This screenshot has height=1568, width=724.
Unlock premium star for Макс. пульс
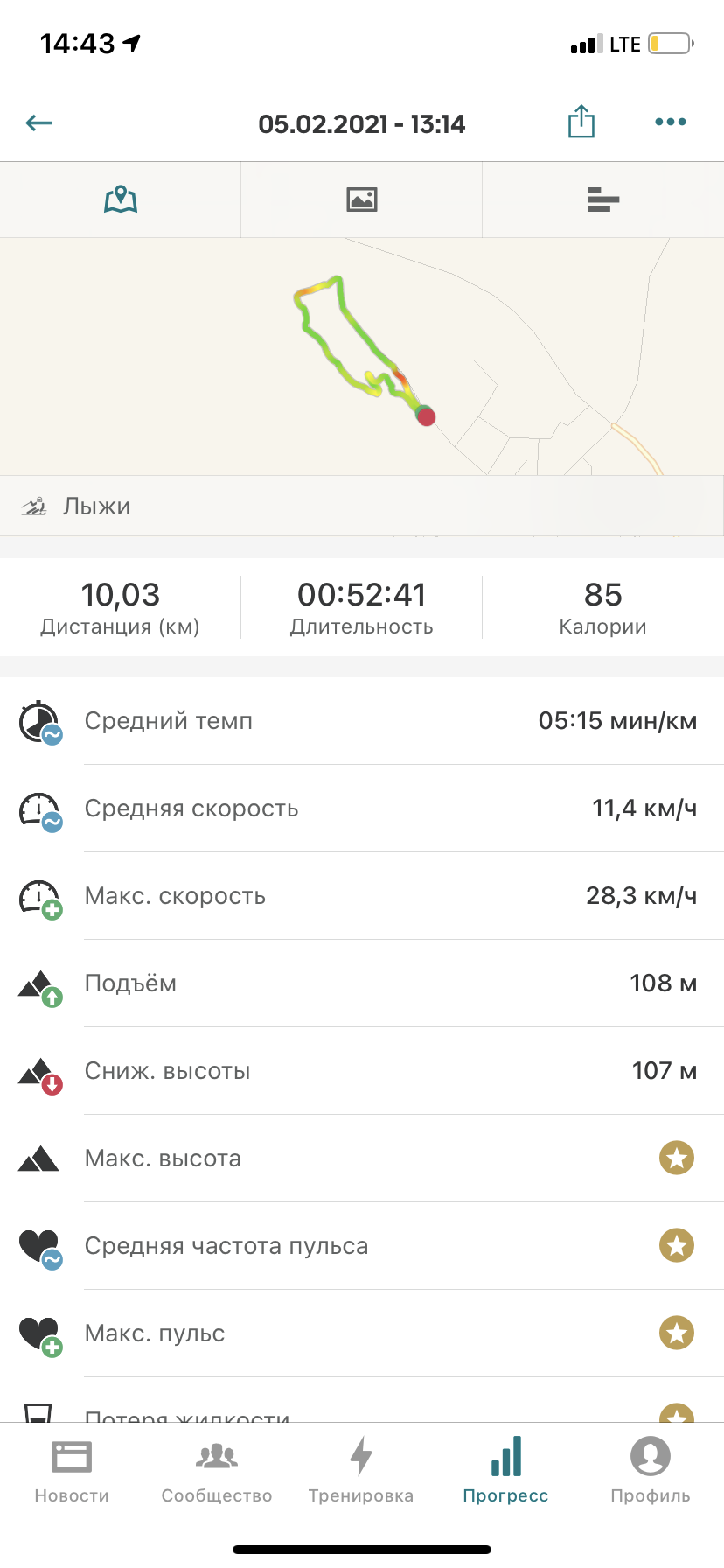click(x=676, y=1333)
